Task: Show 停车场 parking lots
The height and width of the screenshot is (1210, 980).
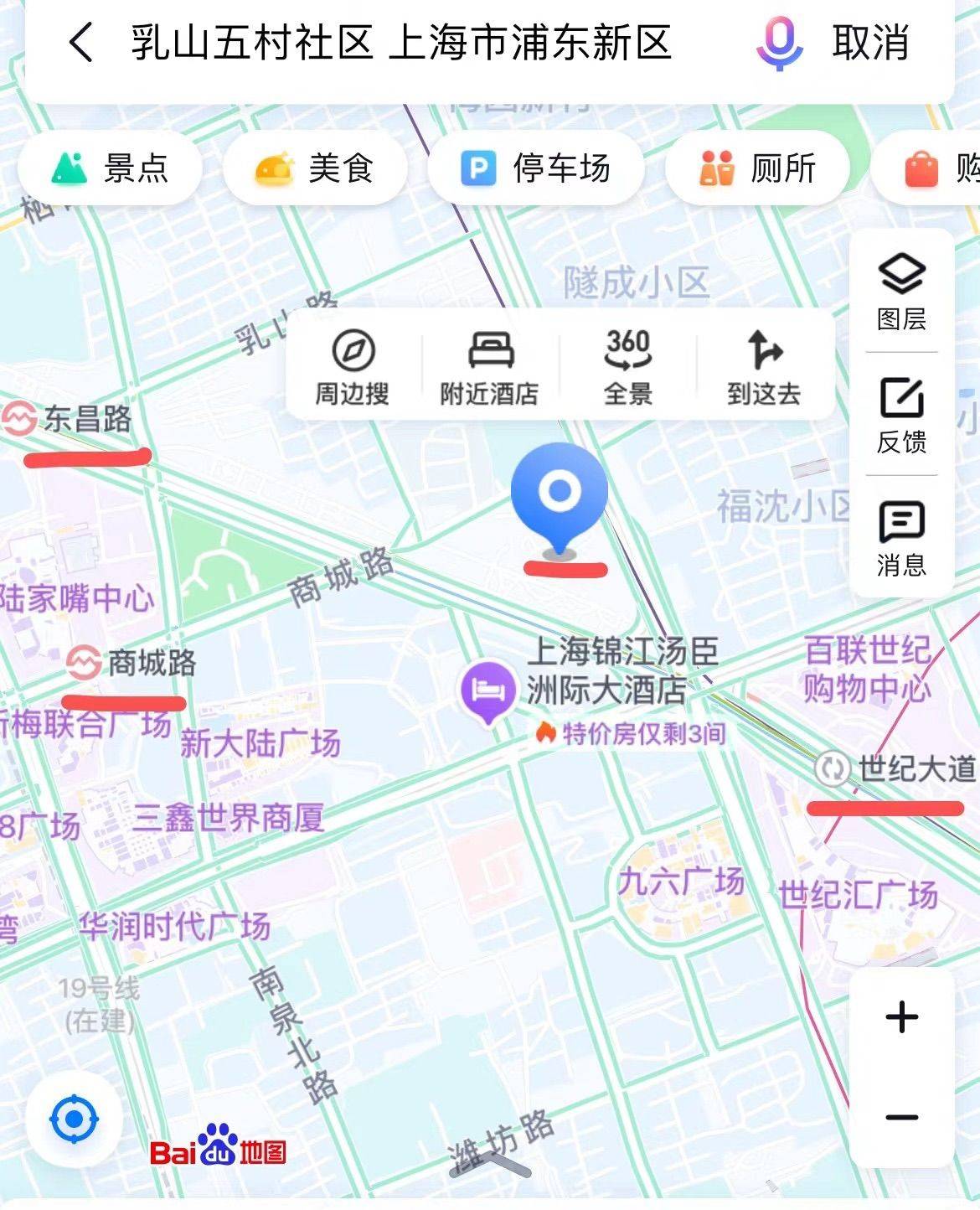Action: click(x=536, y=168)
